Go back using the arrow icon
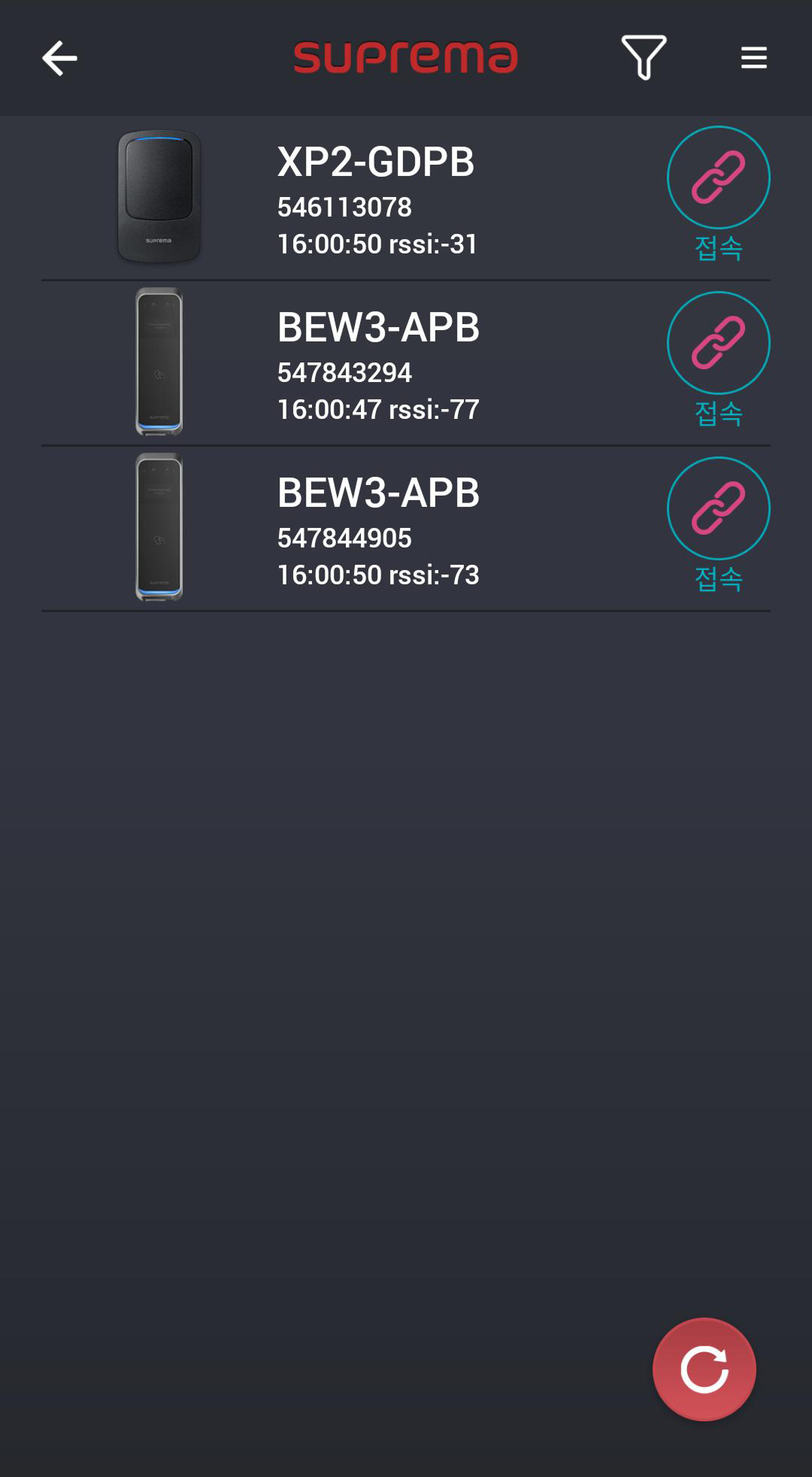Viewport: 812px width, 1477px height. tap(59, 58)
